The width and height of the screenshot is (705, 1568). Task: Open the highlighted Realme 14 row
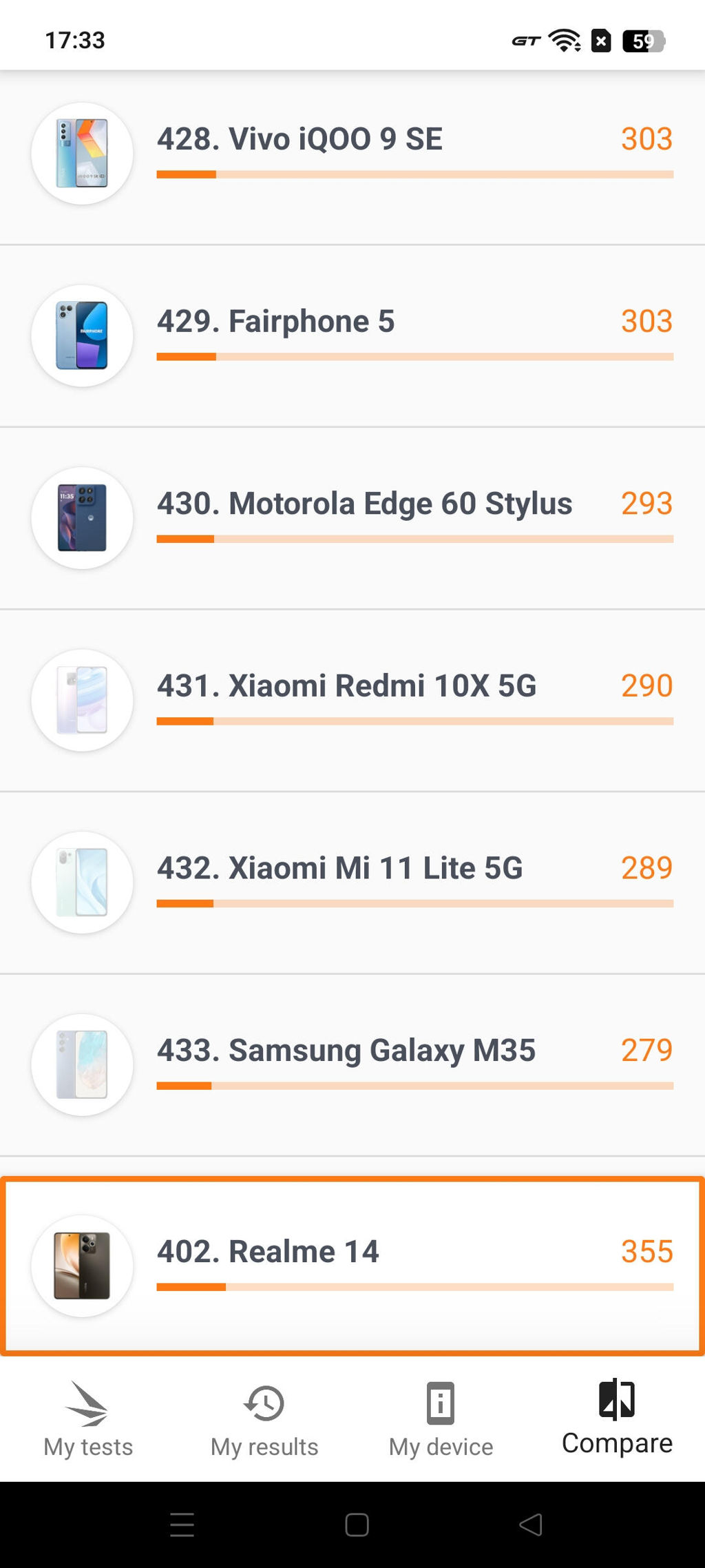click(352, 1266)
